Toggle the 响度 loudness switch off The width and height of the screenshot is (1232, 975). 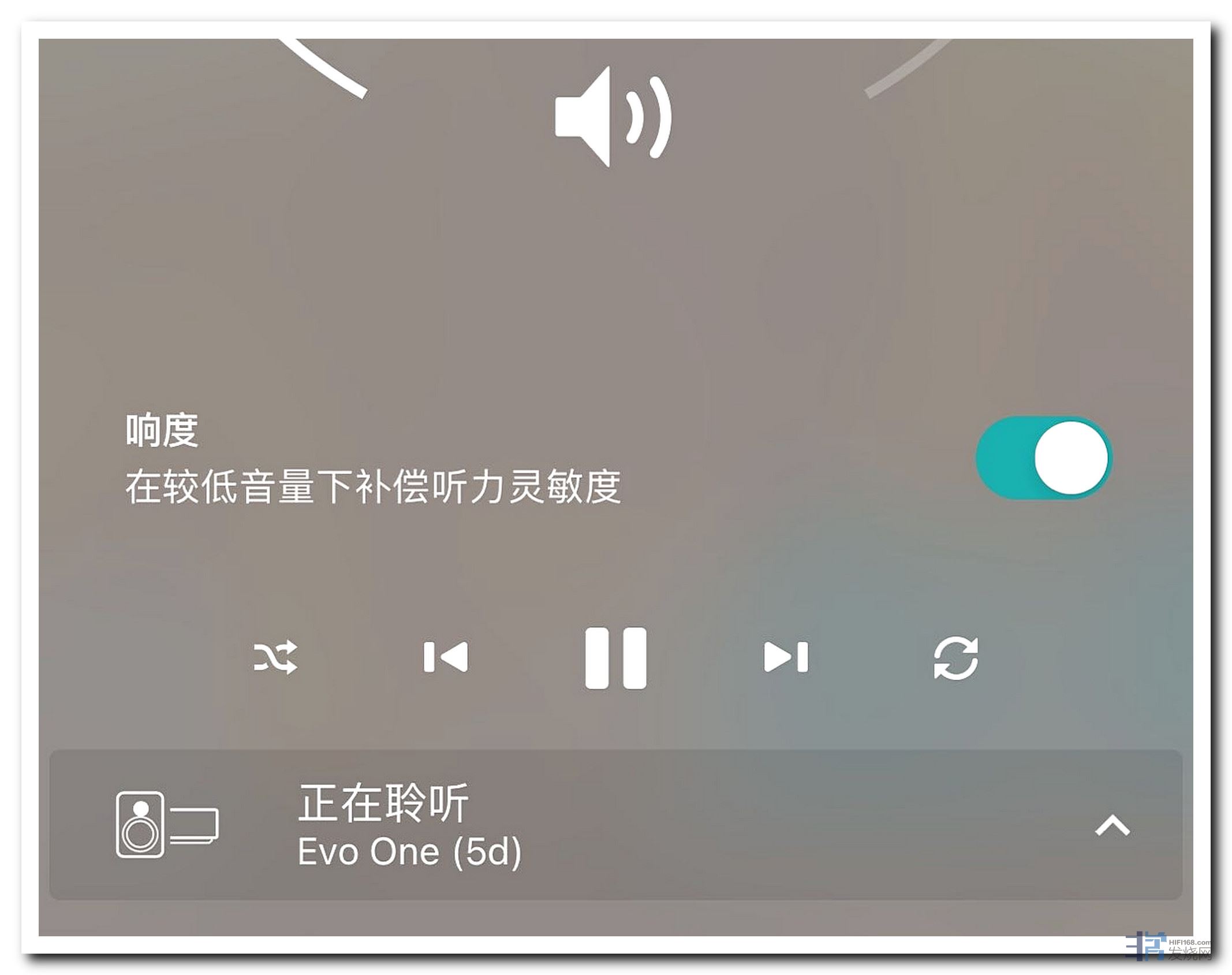click(1044, 457)
